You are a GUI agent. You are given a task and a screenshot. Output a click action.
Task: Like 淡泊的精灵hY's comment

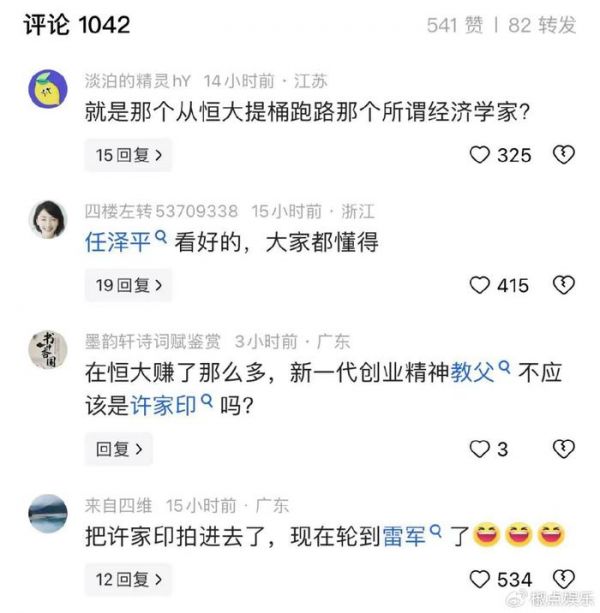point(480,155)
